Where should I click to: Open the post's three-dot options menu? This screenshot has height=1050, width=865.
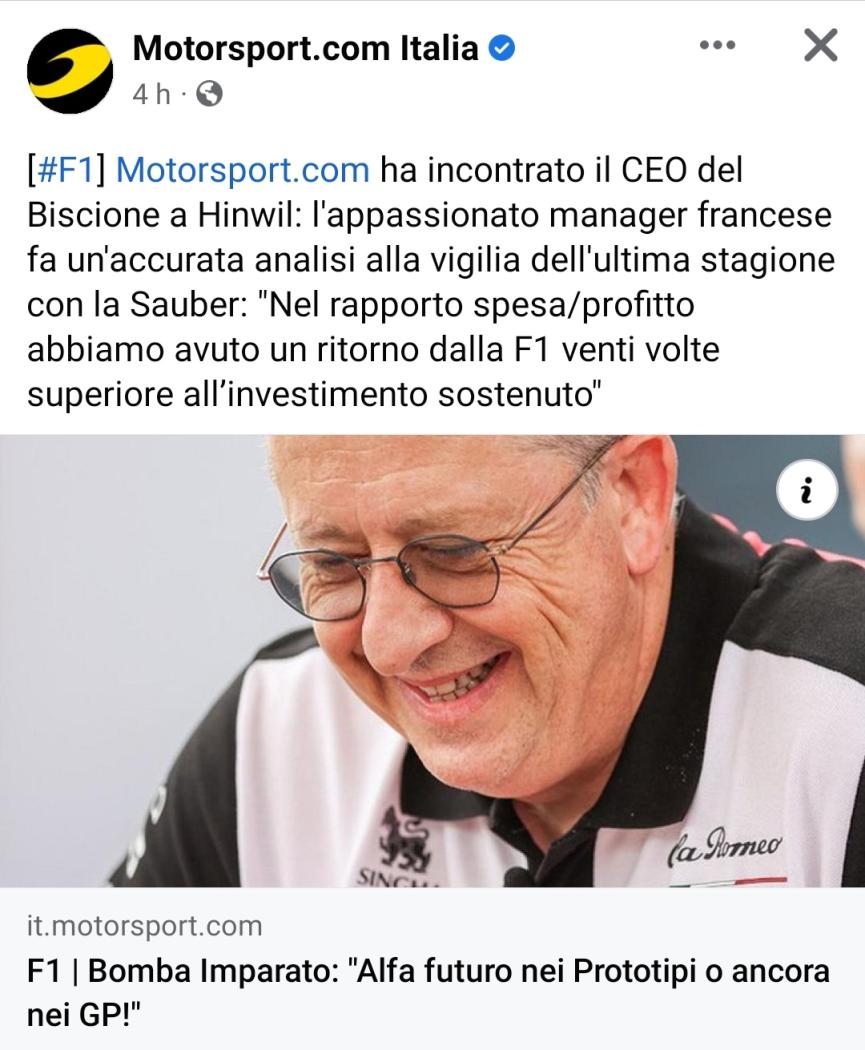[717, 46]
